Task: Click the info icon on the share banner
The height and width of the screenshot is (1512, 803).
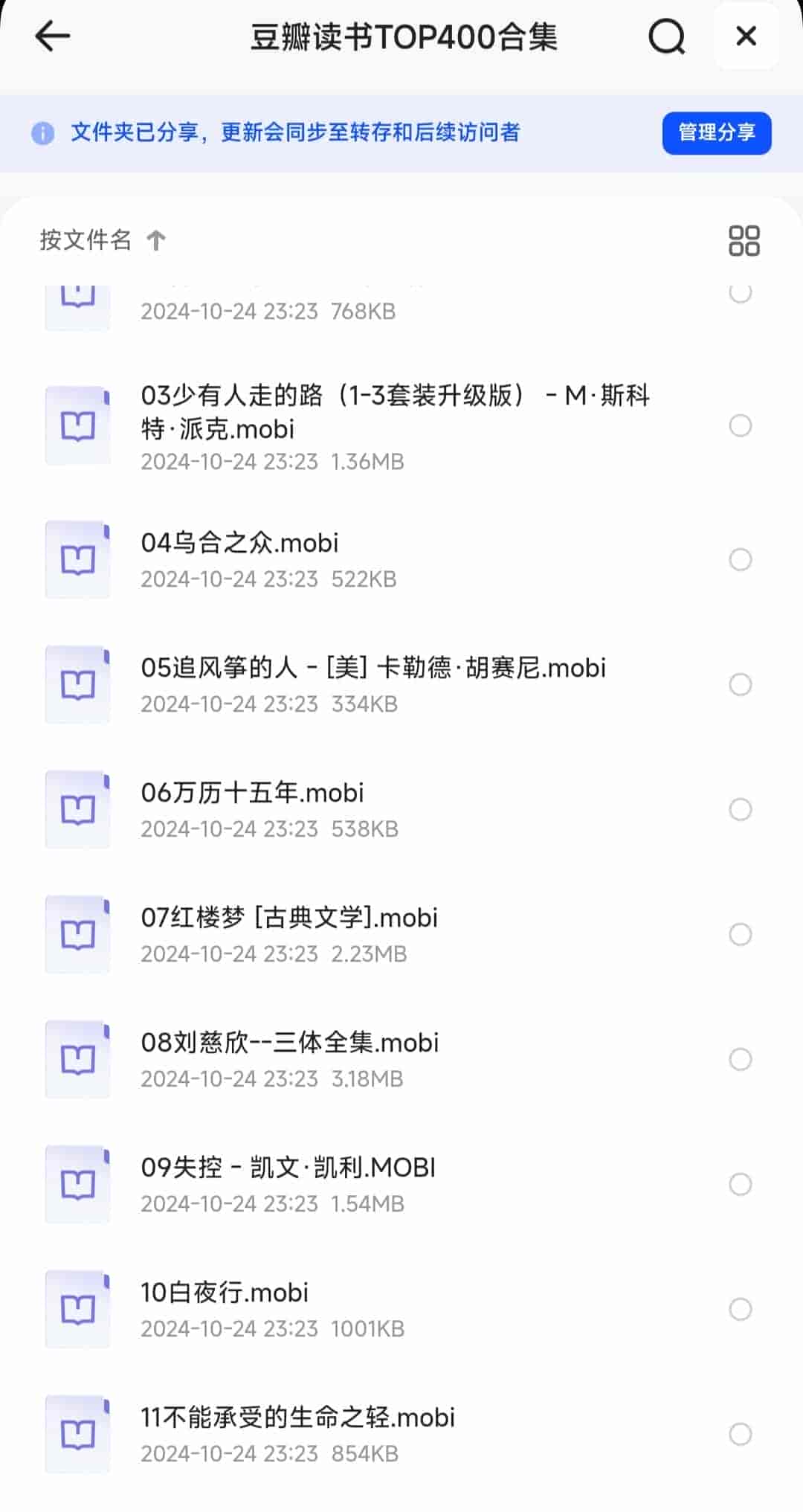Action: (42, 133)
